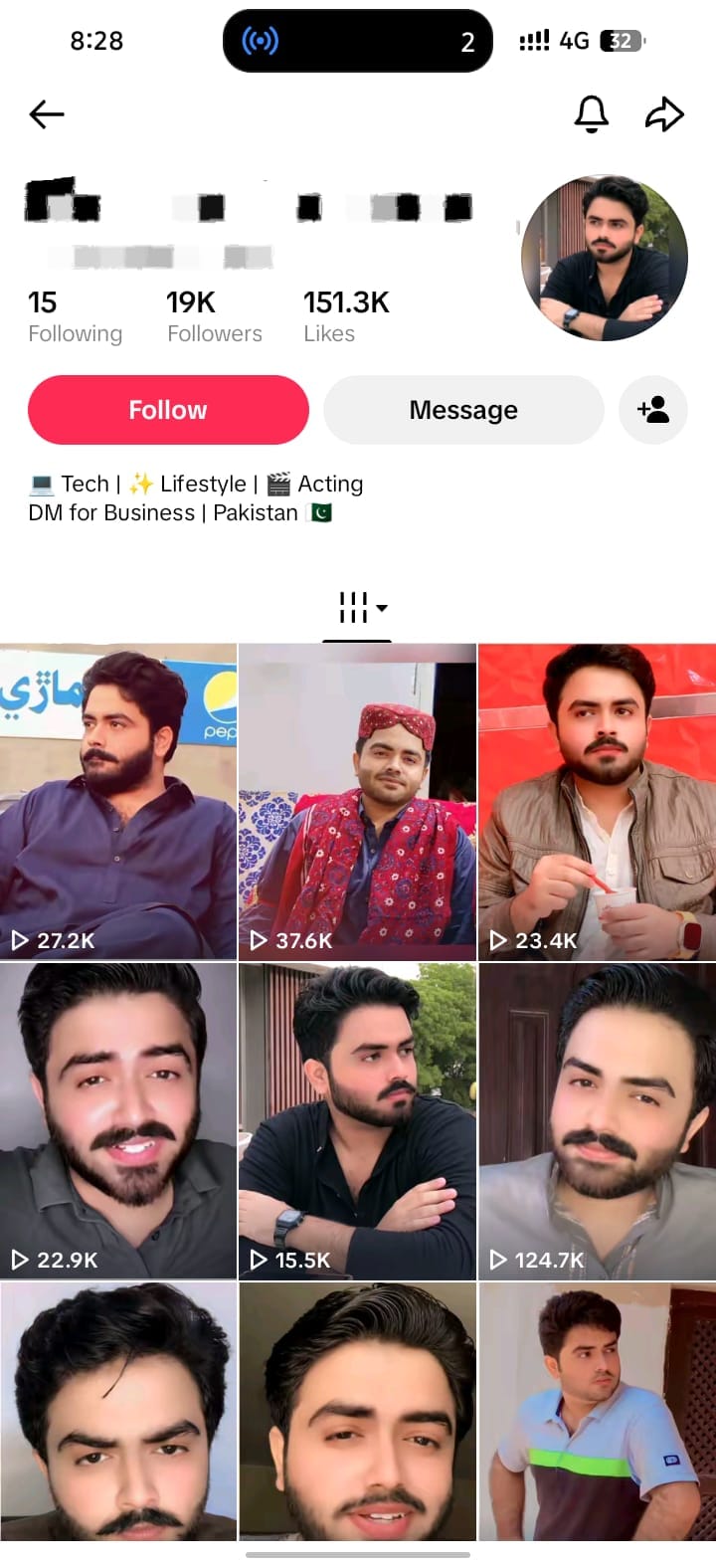Play the video with 124.7K views
Image resolution: width=716 pixels, height=1568 pixels.
pos(598,1121)
